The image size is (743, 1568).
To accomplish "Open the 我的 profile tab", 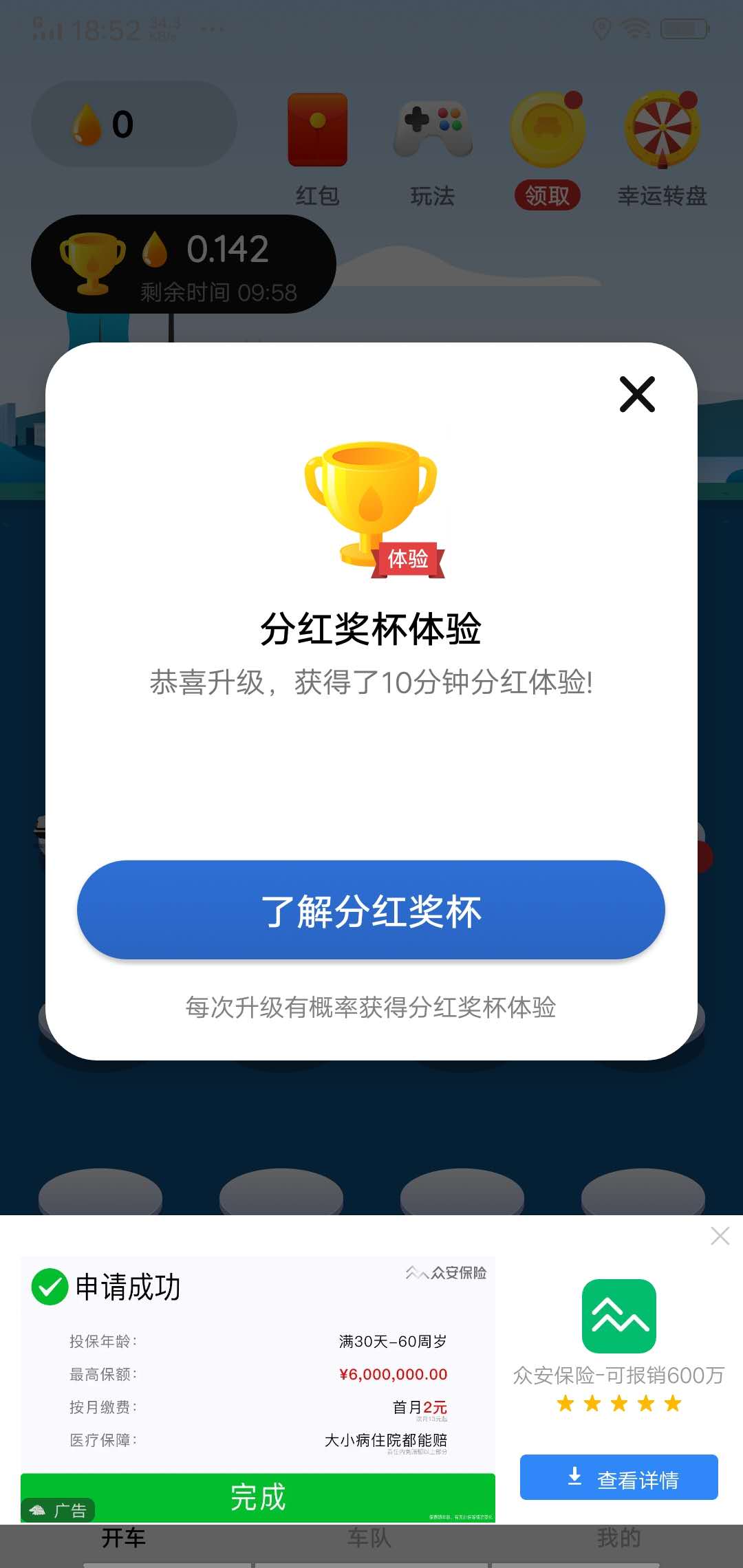I will (x=619, y=1540).
